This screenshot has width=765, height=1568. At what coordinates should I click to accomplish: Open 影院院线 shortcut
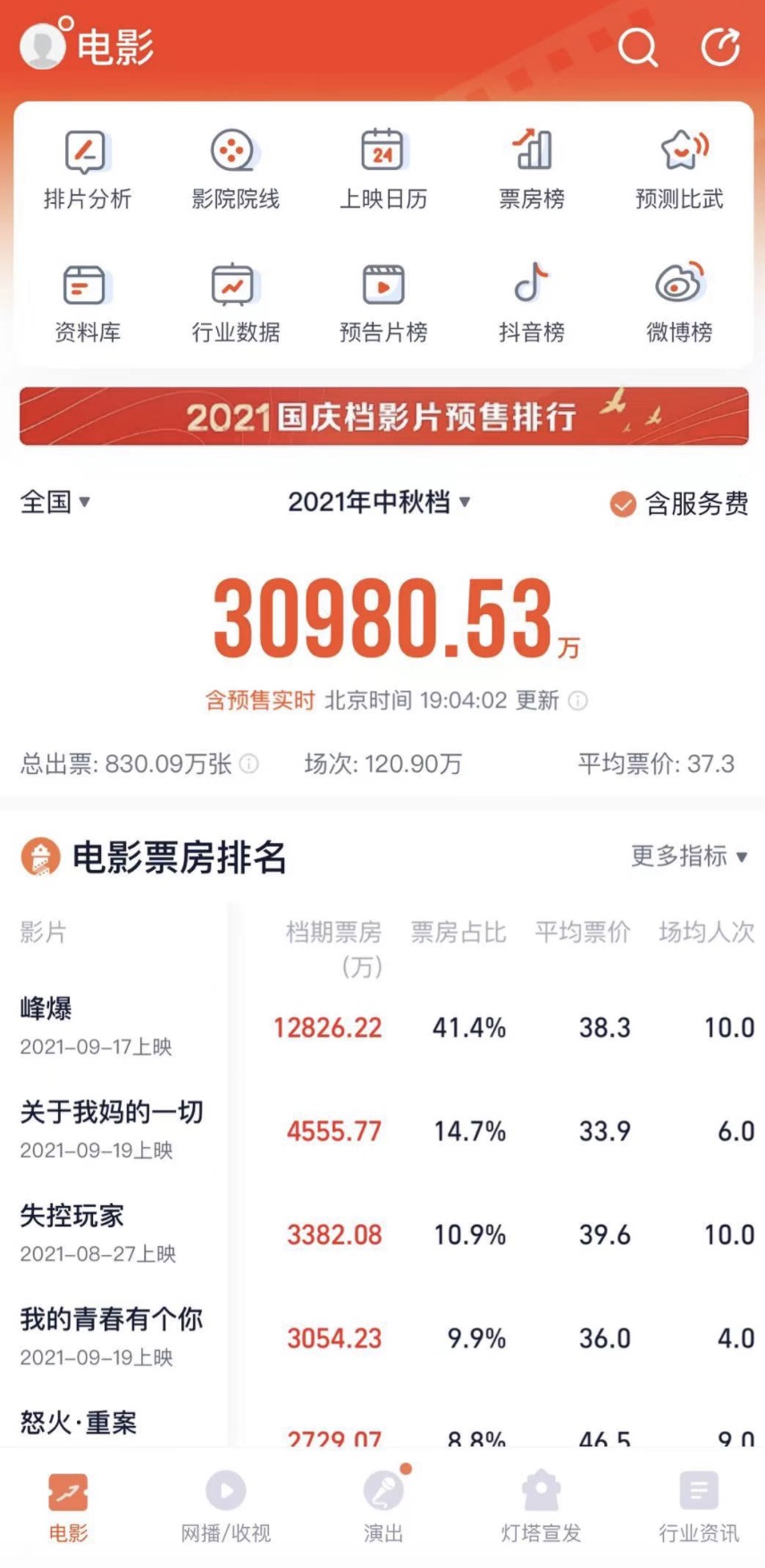235,170
